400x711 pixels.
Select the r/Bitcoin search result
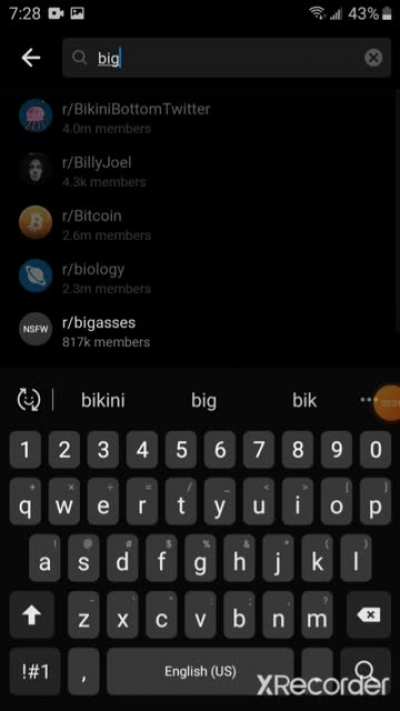(200, 224)
